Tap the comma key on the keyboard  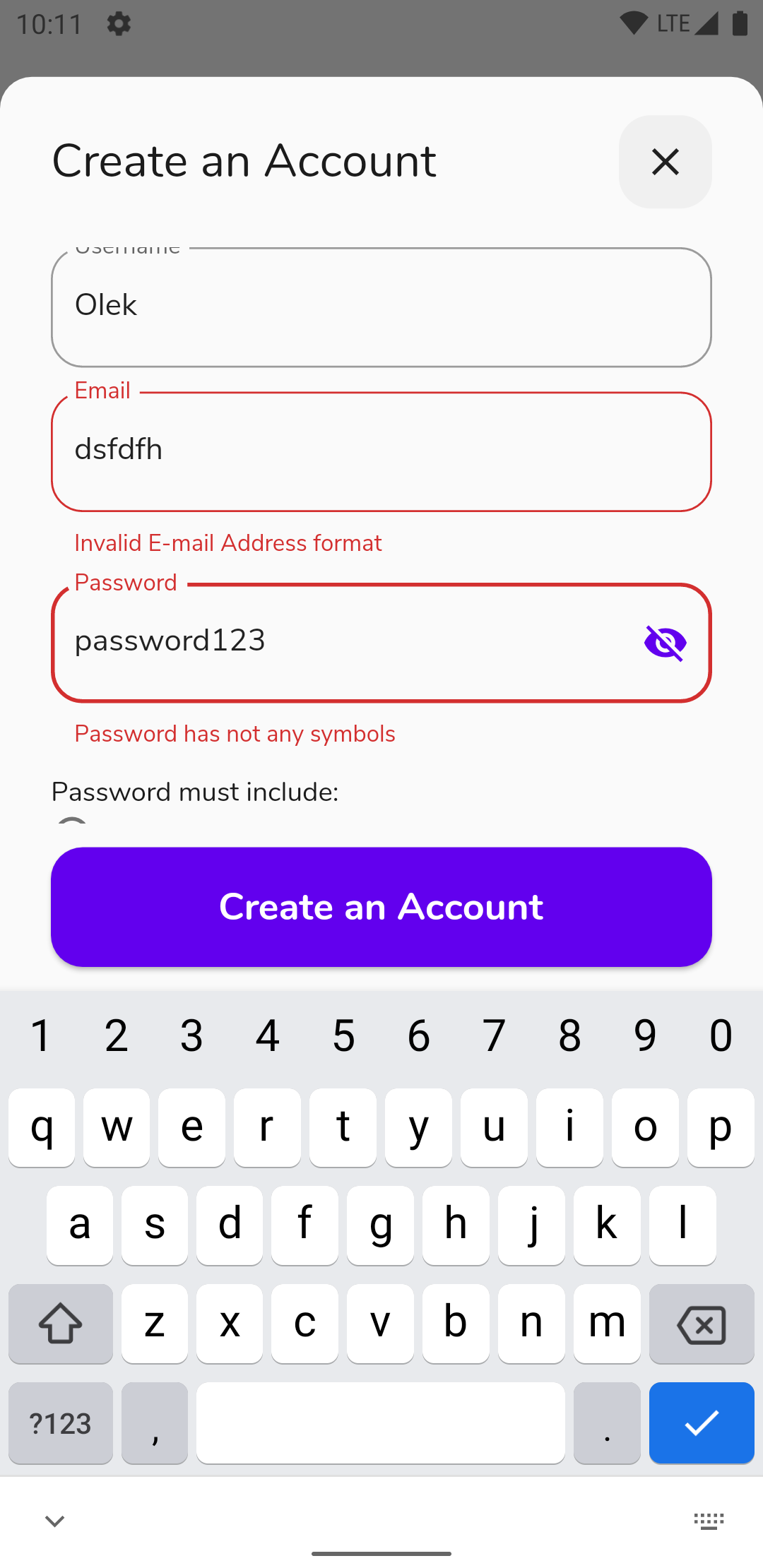tap(154, 1423)
